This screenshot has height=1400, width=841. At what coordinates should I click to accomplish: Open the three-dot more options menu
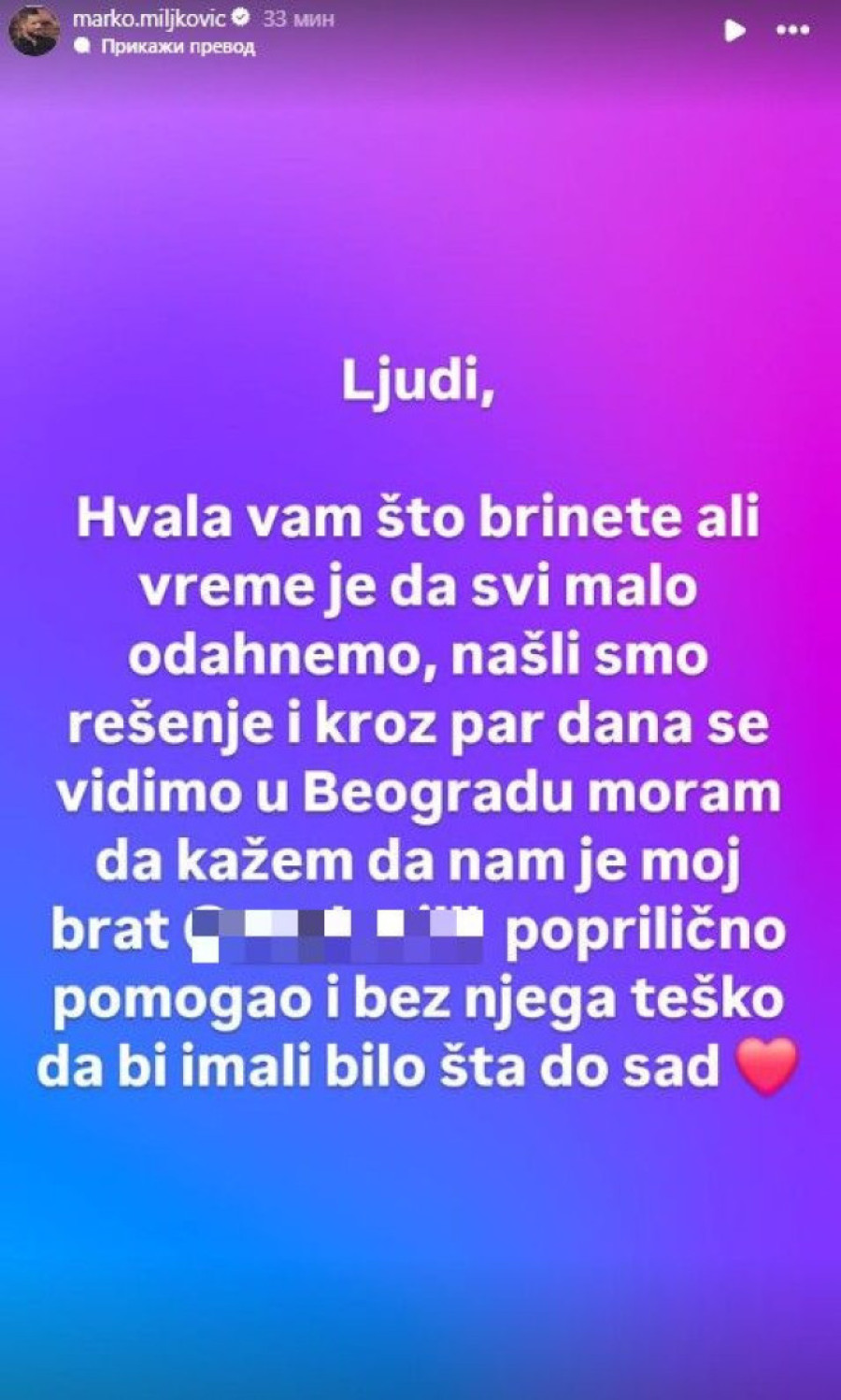pyautogui.click(x=792, y=31)
